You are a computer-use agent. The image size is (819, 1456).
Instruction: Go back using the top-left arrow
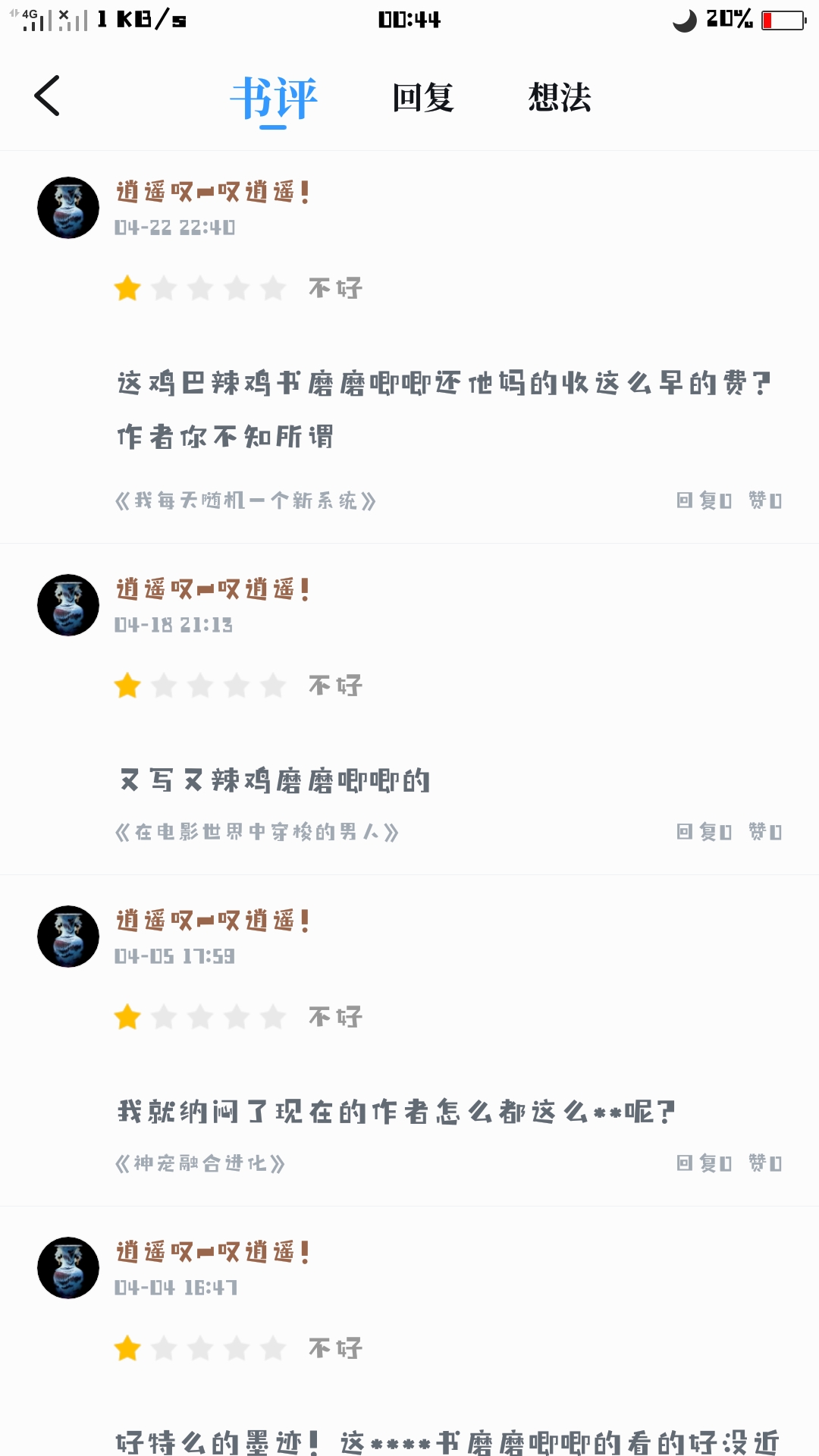[x=47, y=96]
